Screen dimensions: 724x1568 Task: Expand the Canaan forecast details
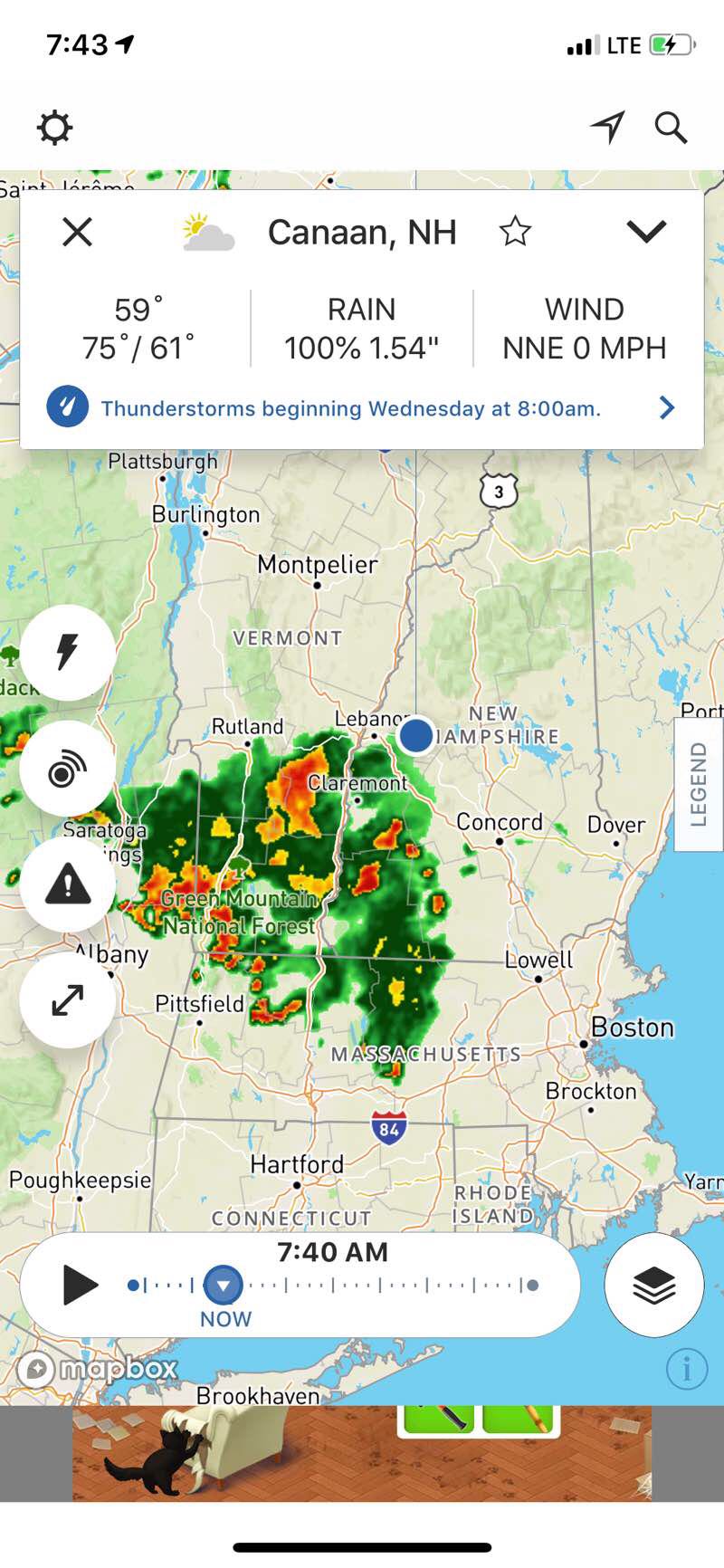646,232
